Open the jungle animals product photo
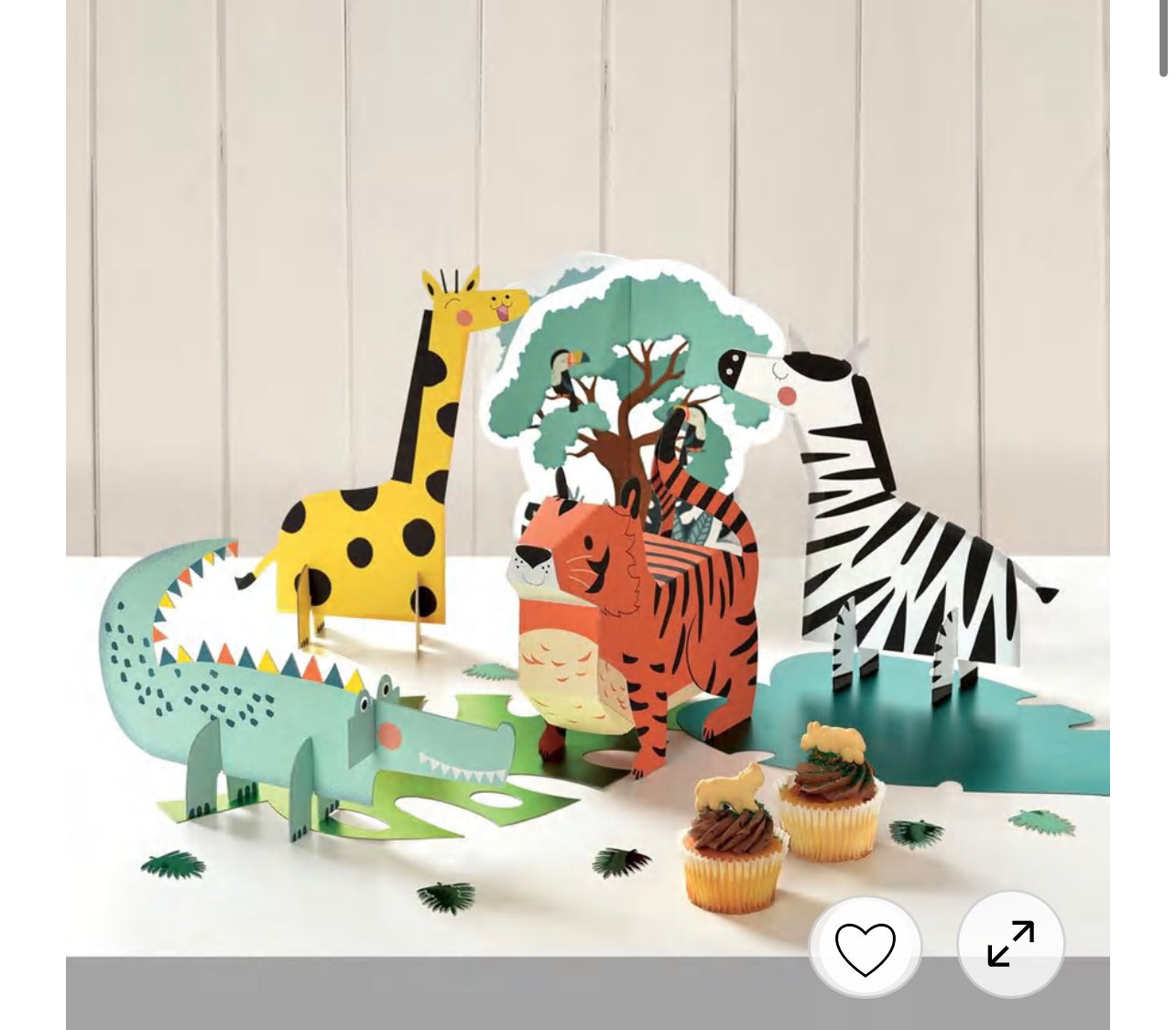The width and height of the screenshot is (1176, 1030). pyautogui.click(x=586, y=513)
